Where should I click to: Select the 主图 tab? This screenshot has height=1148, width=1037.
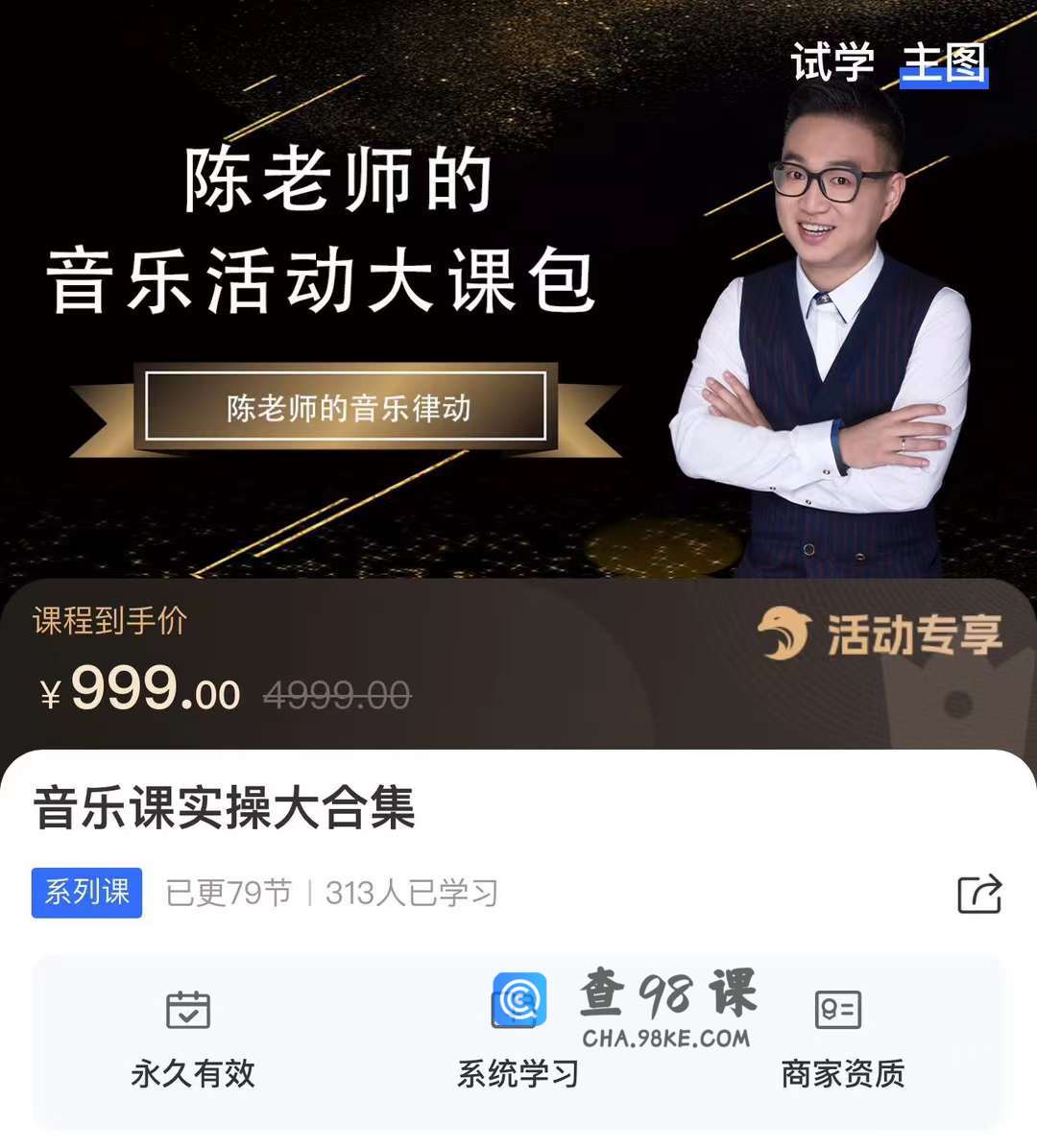pyautogui.click(x=944, y=63)
